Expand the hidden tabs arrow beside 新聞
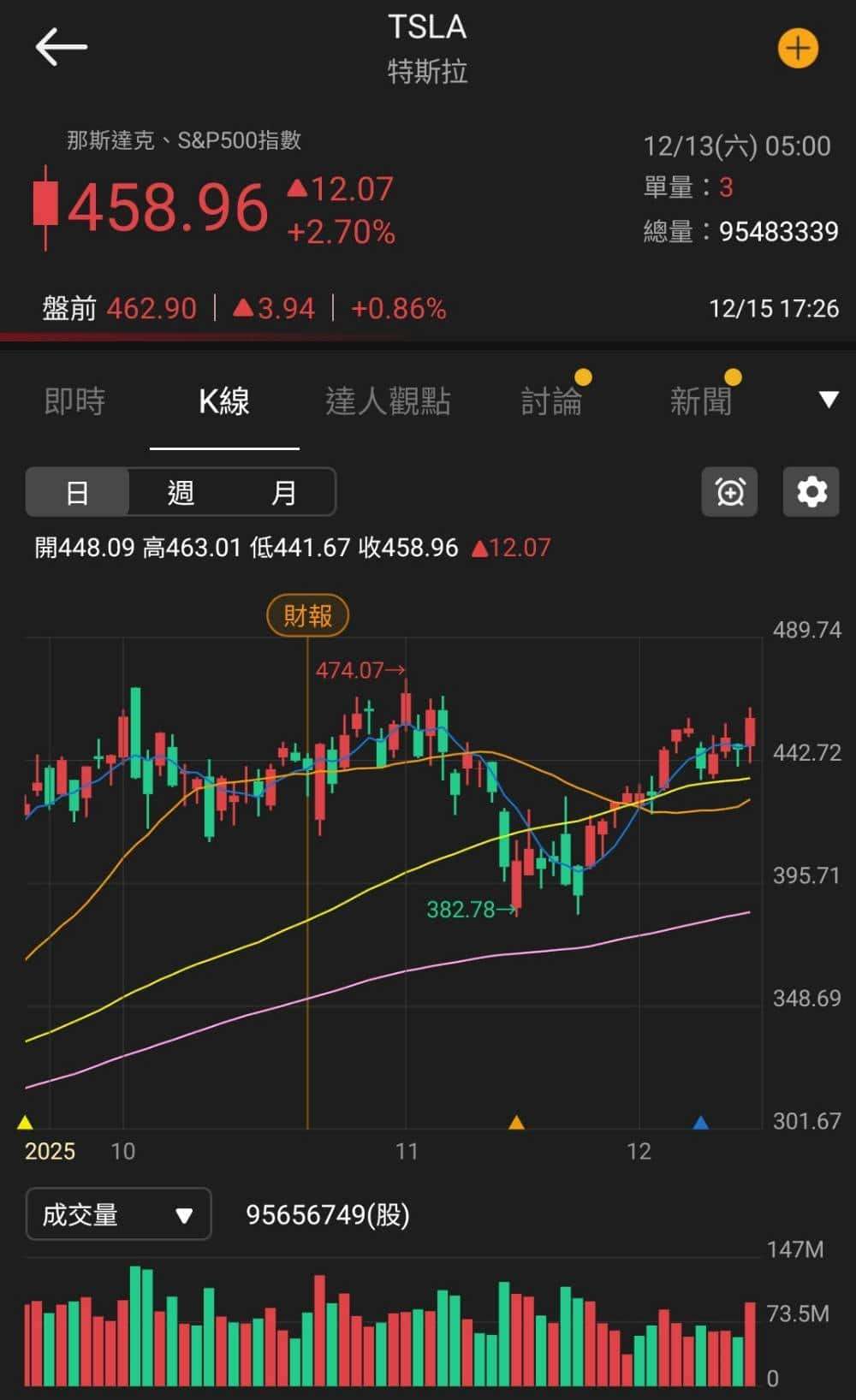The image size is (856, 1400). click(827, 399)
